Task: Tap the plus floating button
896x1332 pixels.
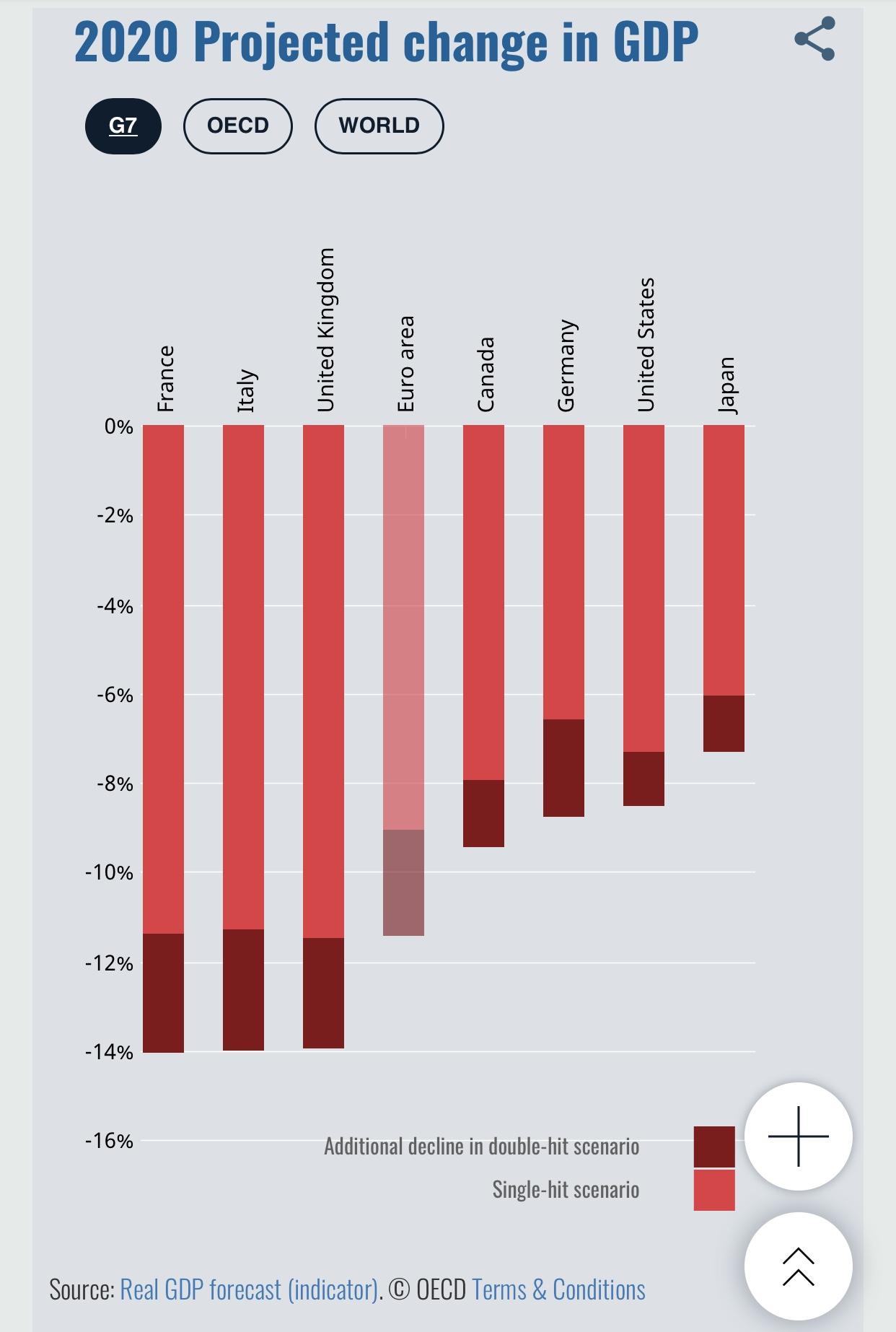Action: (798, 1136)
